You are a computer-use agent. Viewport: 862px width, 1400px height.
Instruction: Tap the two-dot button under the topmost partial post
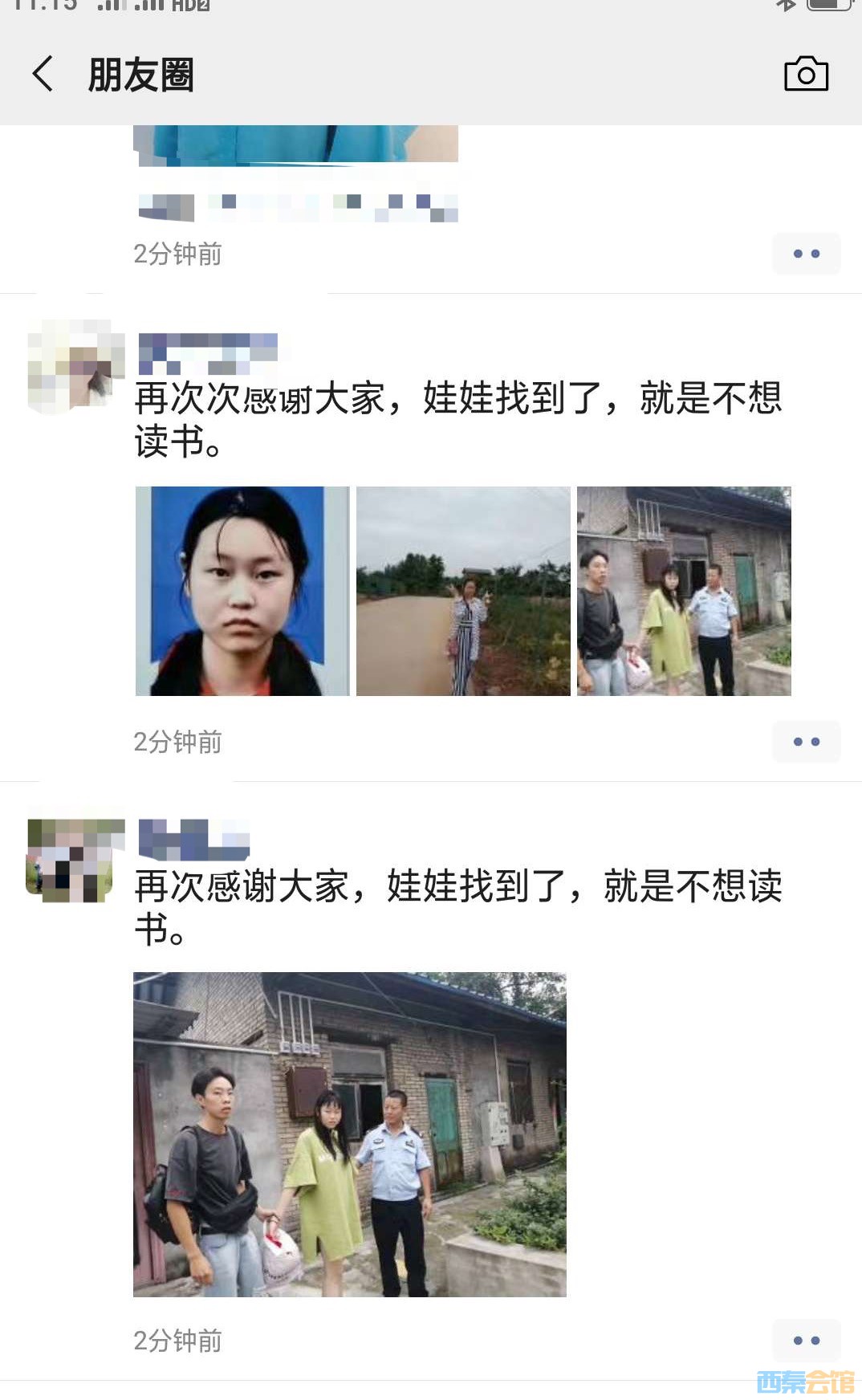806,254
